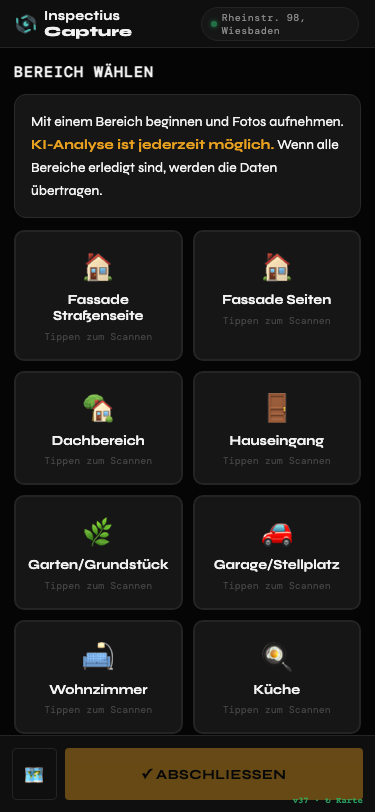
Task: Start scanning Garage/Stellplatz
Action: [x=277, y=553]
